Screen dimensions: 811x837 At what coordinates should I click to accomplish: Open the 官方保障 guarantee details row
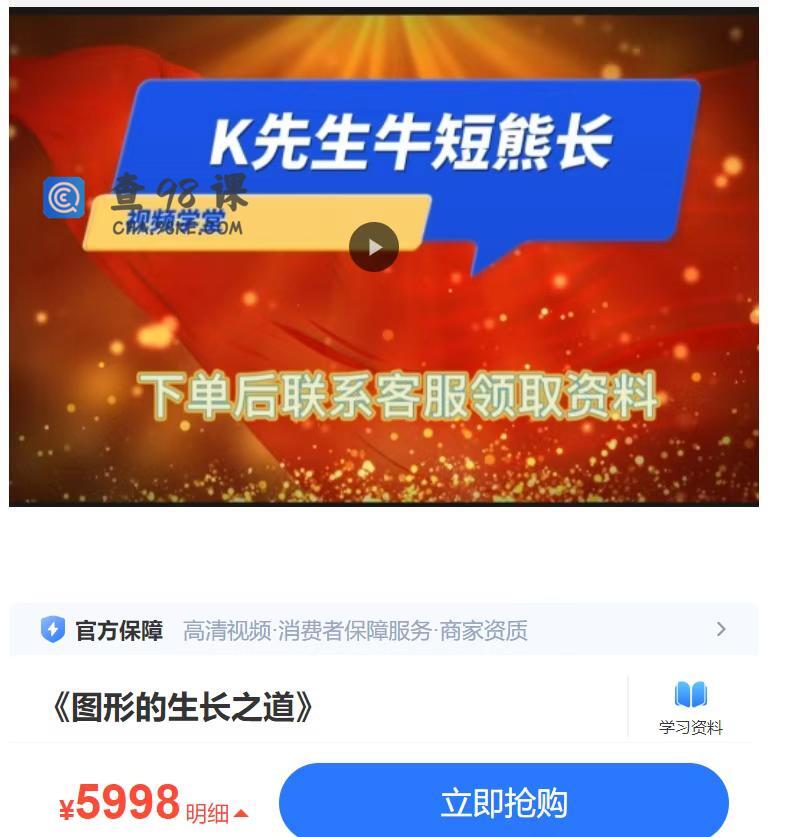pyautogui.click(x=384, y=630)
